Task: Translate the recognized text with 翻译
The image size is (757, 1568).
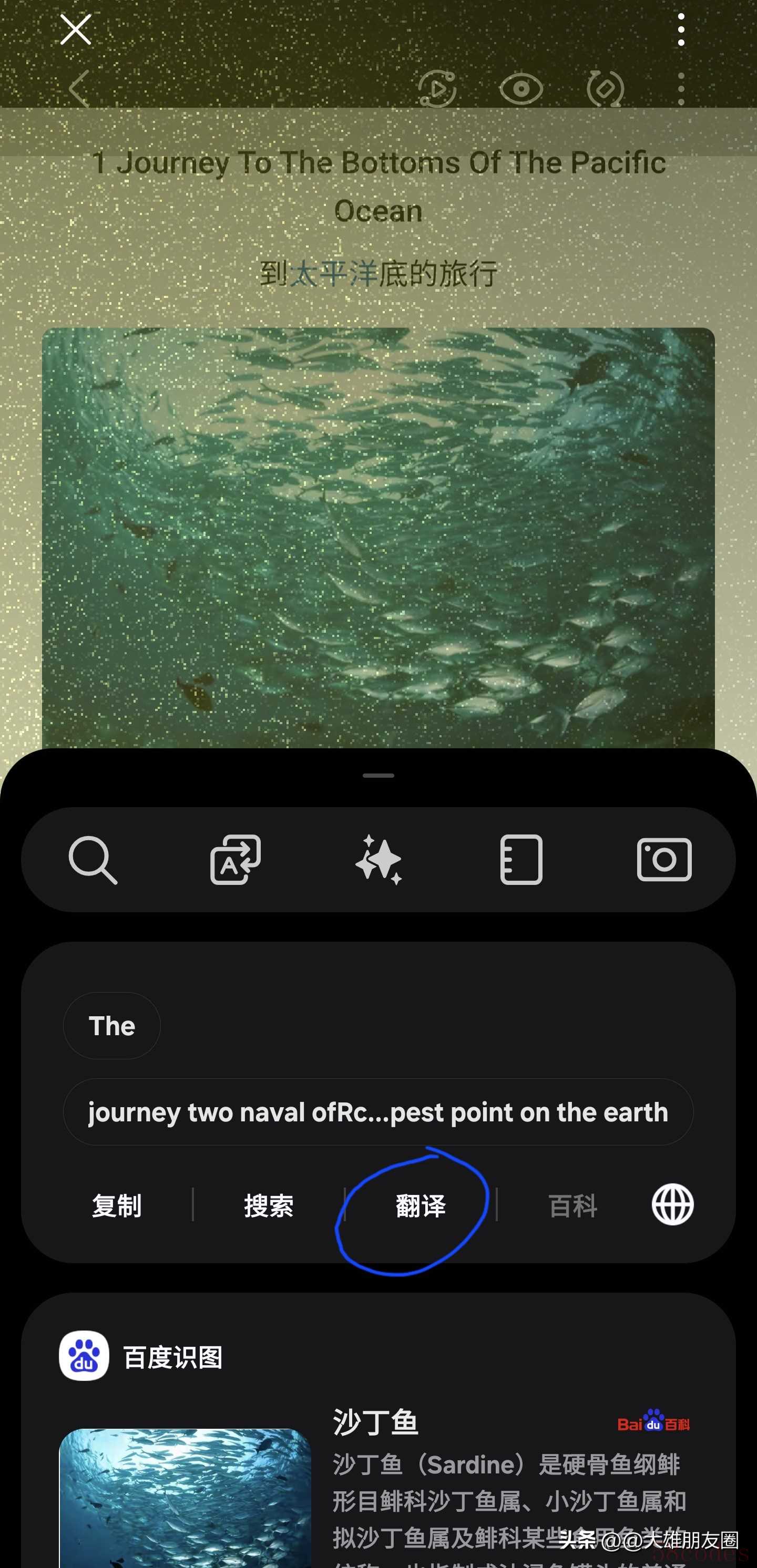Action: 420,1205
